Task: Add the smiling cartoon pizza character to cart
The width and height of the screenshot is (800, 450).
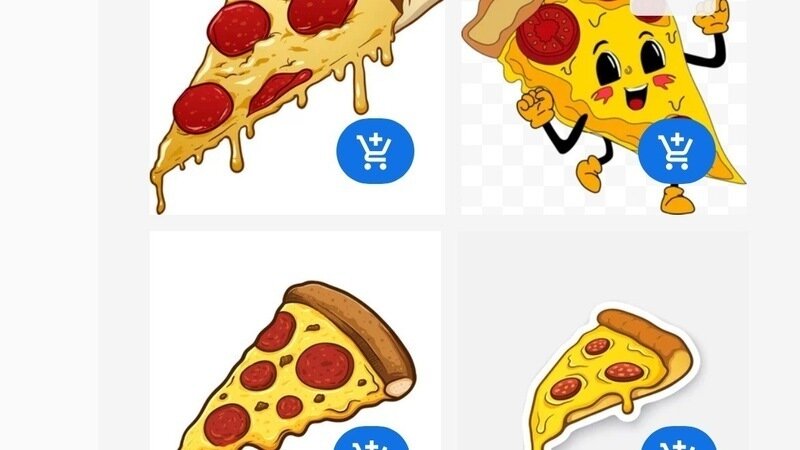Action: coord(676,152)
